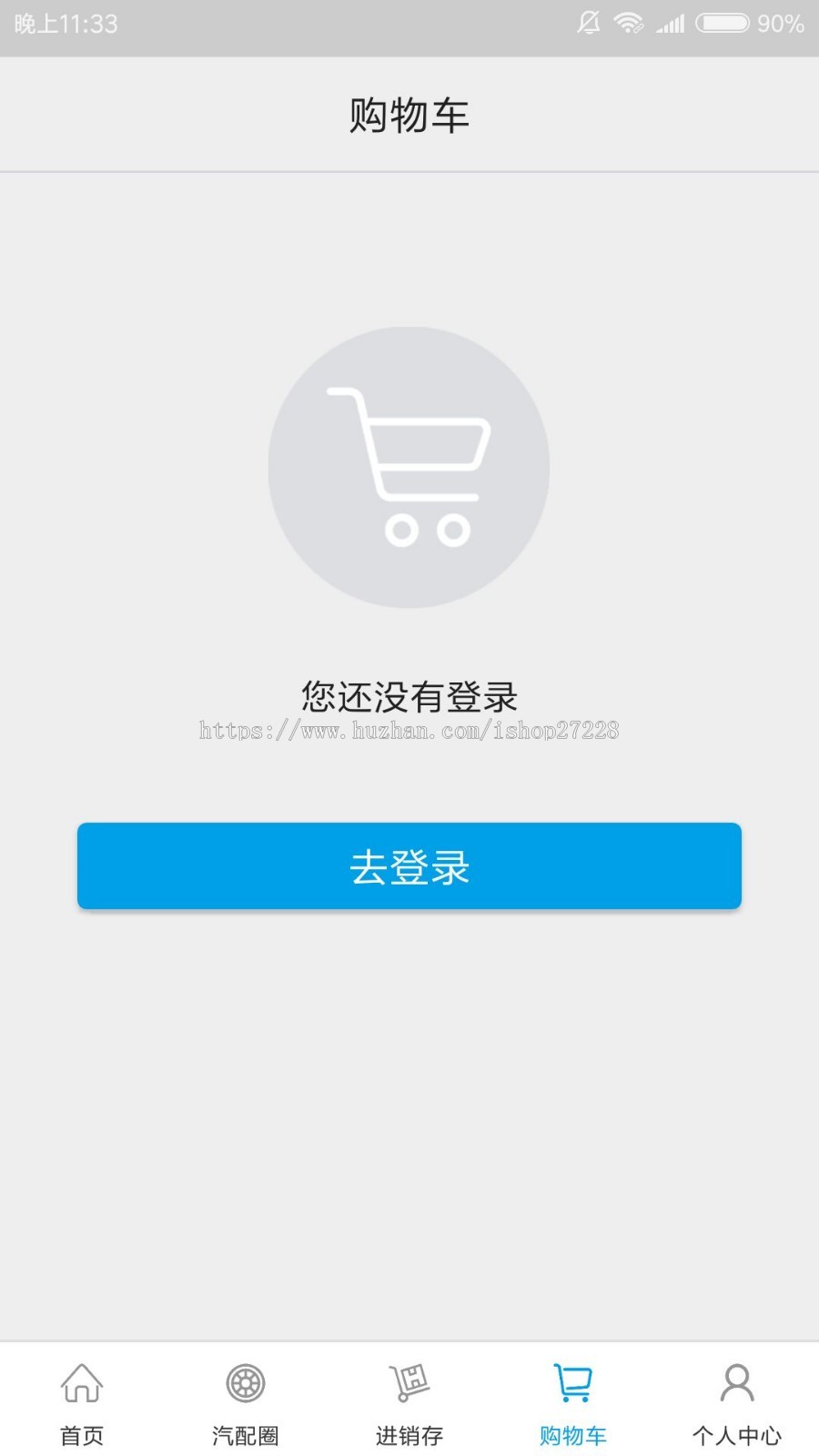Screen dimensions: 819x1456
Task: Tap the empty shopping cart illustration
Action: tap(408, 466)
